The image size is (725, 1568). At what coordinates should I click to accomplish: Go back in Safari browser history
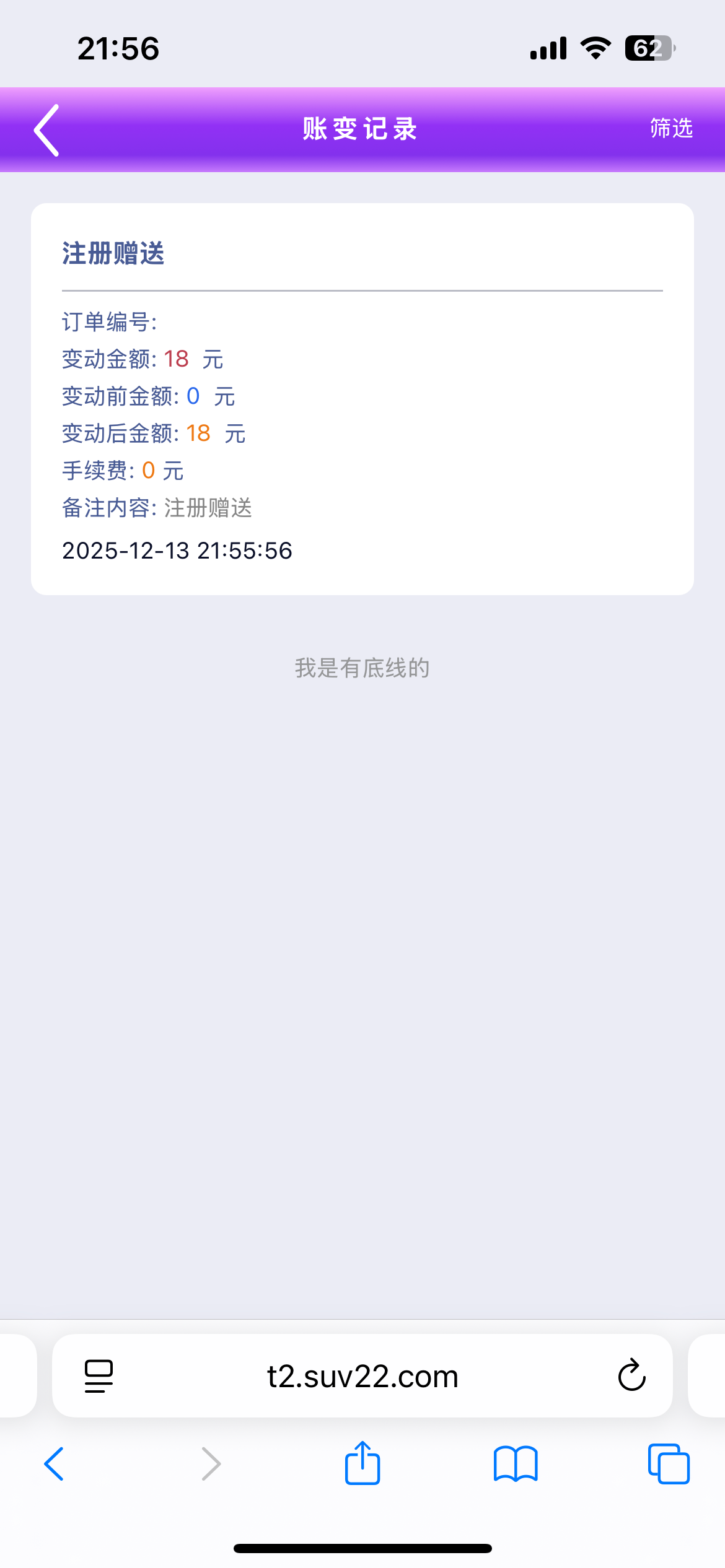click(x=54, y=1464)
